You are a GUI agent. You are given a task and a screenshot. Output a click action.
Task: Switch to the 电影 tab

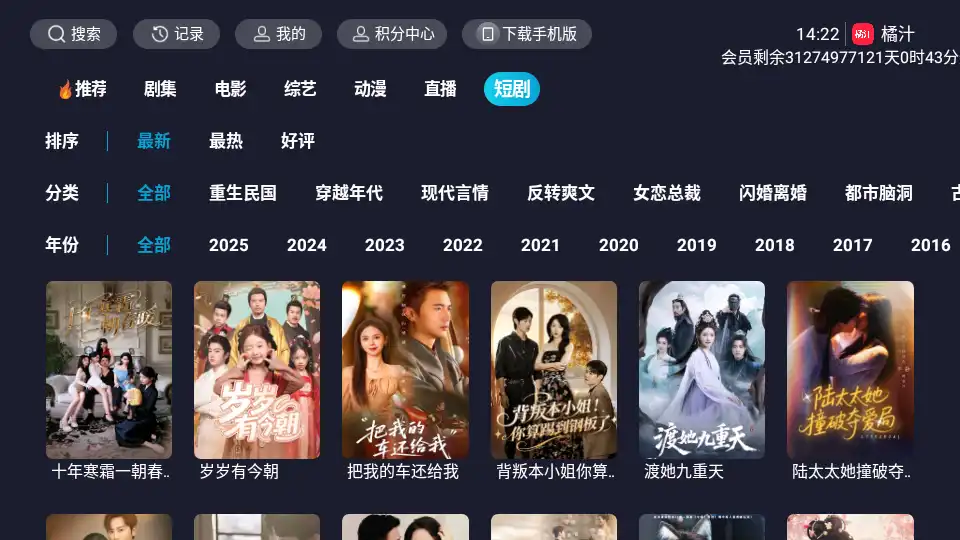[230, 89]
